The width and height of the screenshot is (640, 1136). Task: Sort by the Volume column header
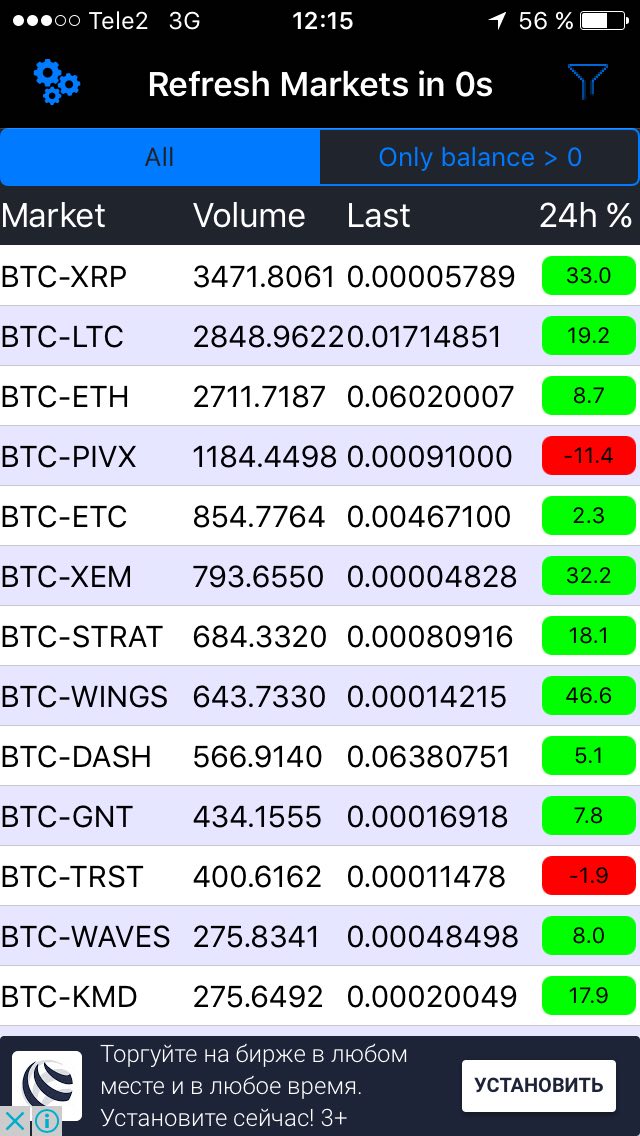[x=249, y=216]
